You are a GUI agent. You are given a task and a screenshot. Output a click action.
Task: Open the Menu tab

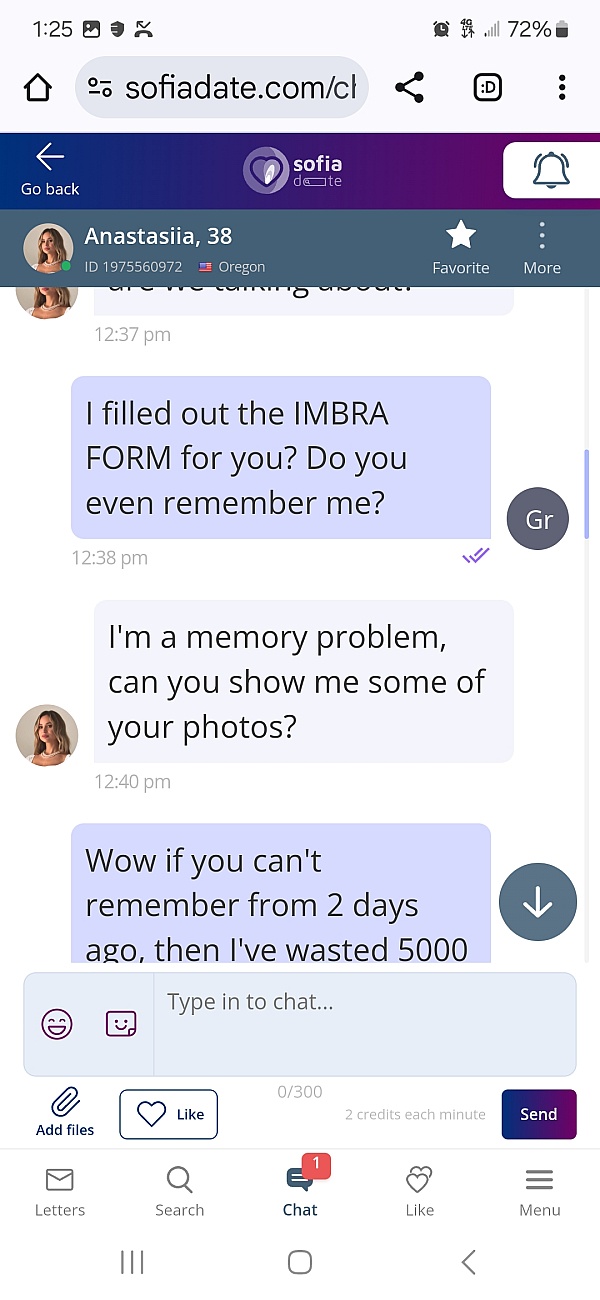coord(539,1192)
